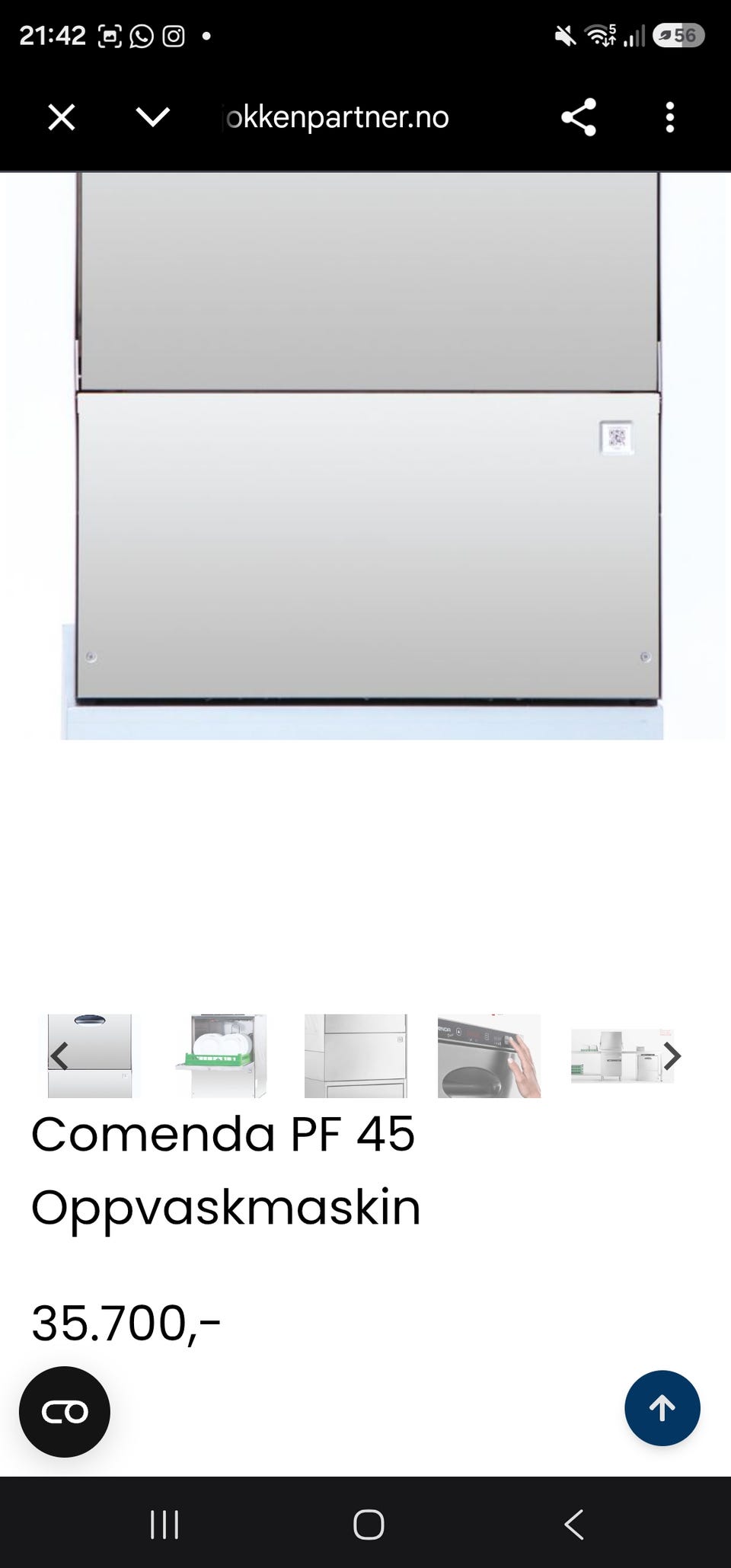Jump back to top of page
This screenshot has width=731, height=1568.
pyautogui.click(x=662, y=1408)
